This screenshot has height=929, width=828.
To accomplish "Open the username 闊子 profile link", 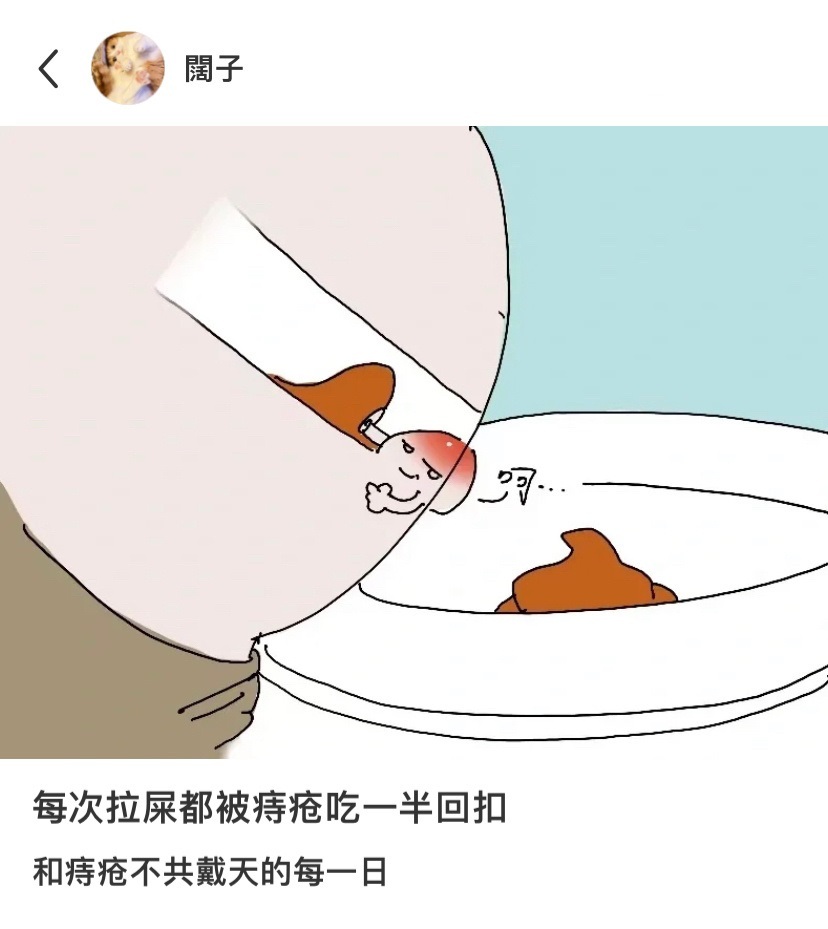I will point(214,69).
